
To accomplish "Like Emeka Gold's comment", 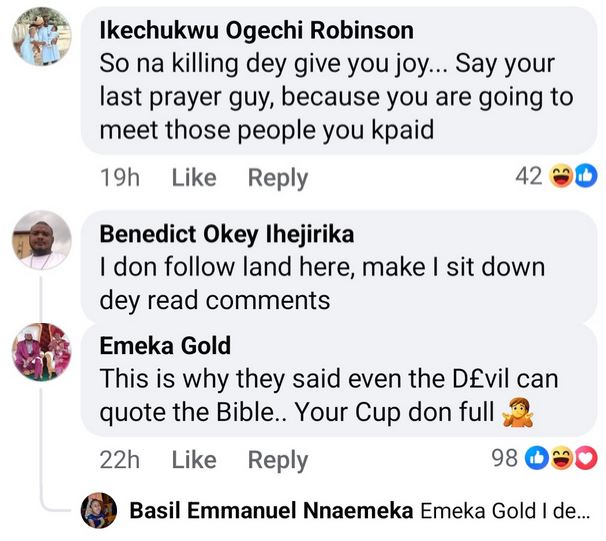I will click(194, 460).
